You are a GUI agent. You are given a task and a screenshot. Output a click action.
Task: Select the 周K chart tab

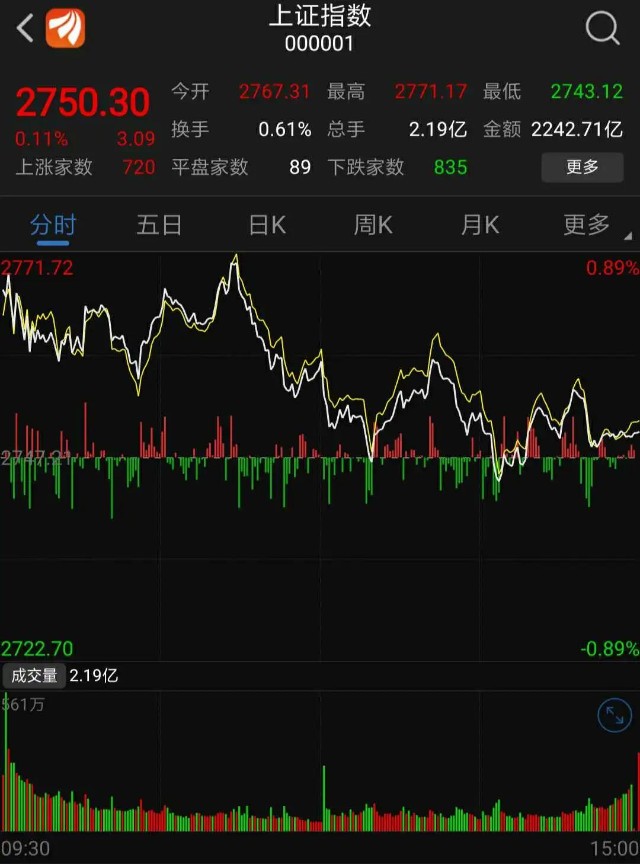[x=373, y=225]
